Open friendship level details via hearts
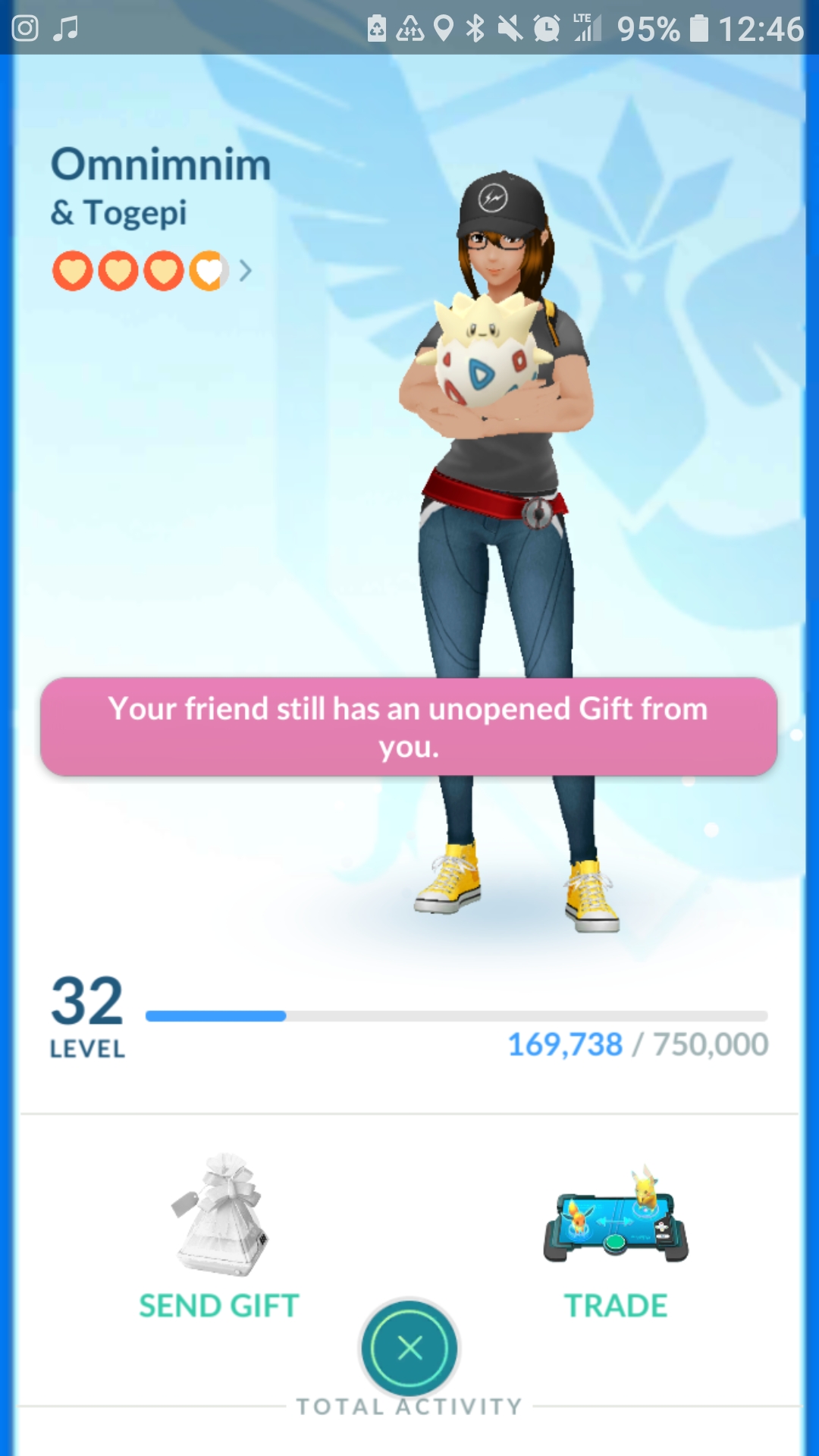 pyautogui.click(x=152, y=271)
